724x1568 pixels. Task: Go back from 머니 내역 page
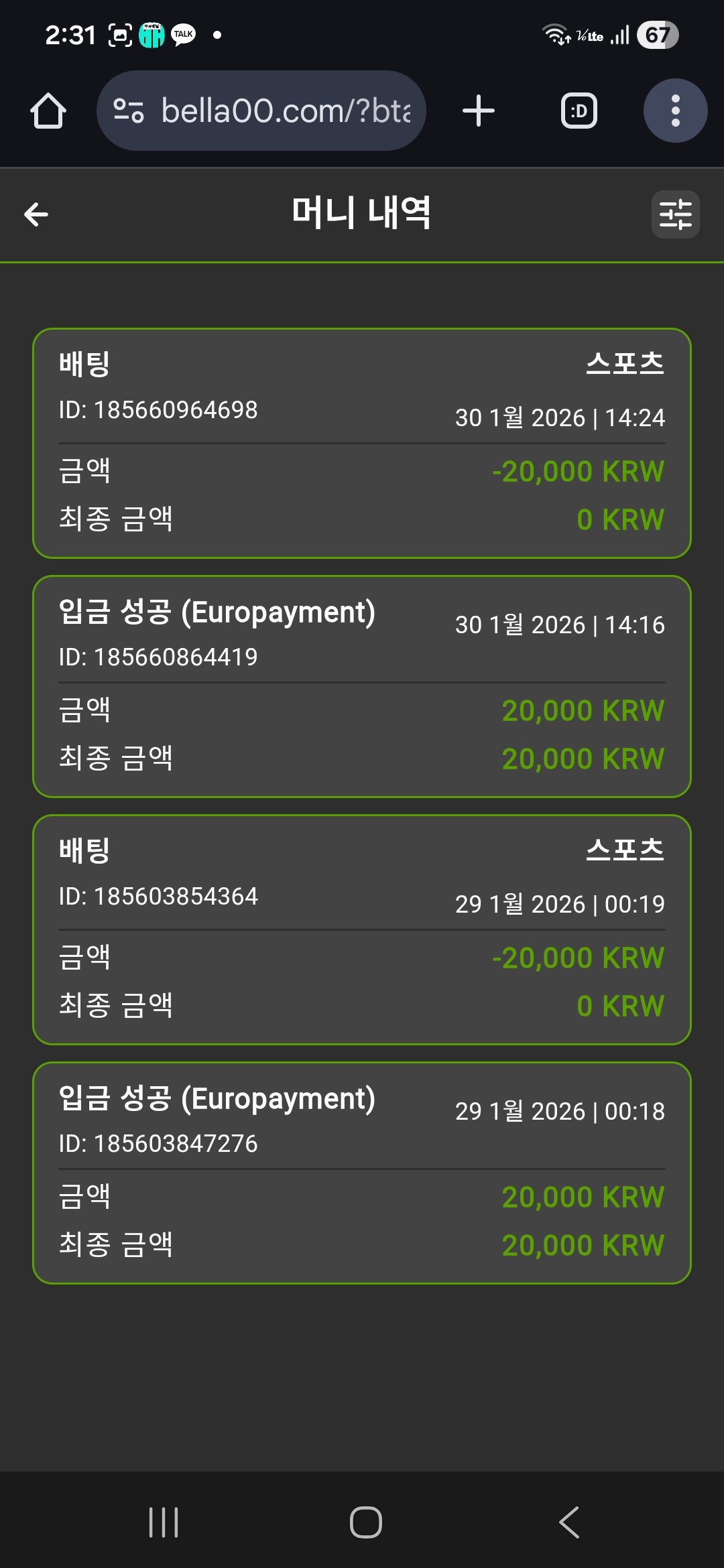click(x=36, y=214)
